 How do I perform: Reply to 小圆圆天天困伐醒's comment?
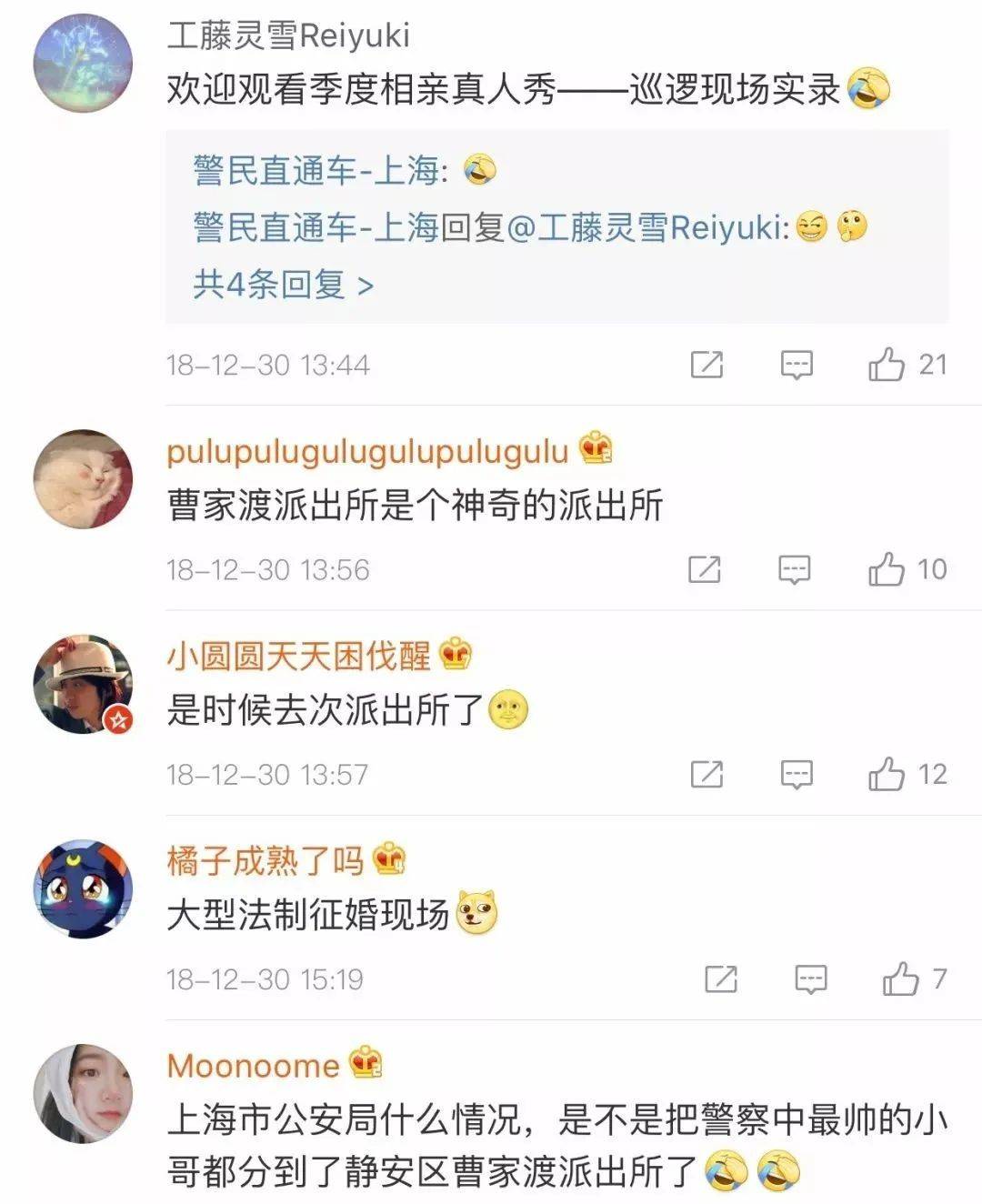pos(797,775)
